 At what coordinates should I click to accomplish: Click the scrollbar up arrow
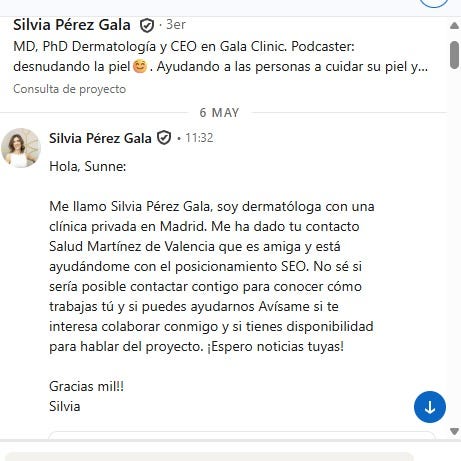coord(454,26)
